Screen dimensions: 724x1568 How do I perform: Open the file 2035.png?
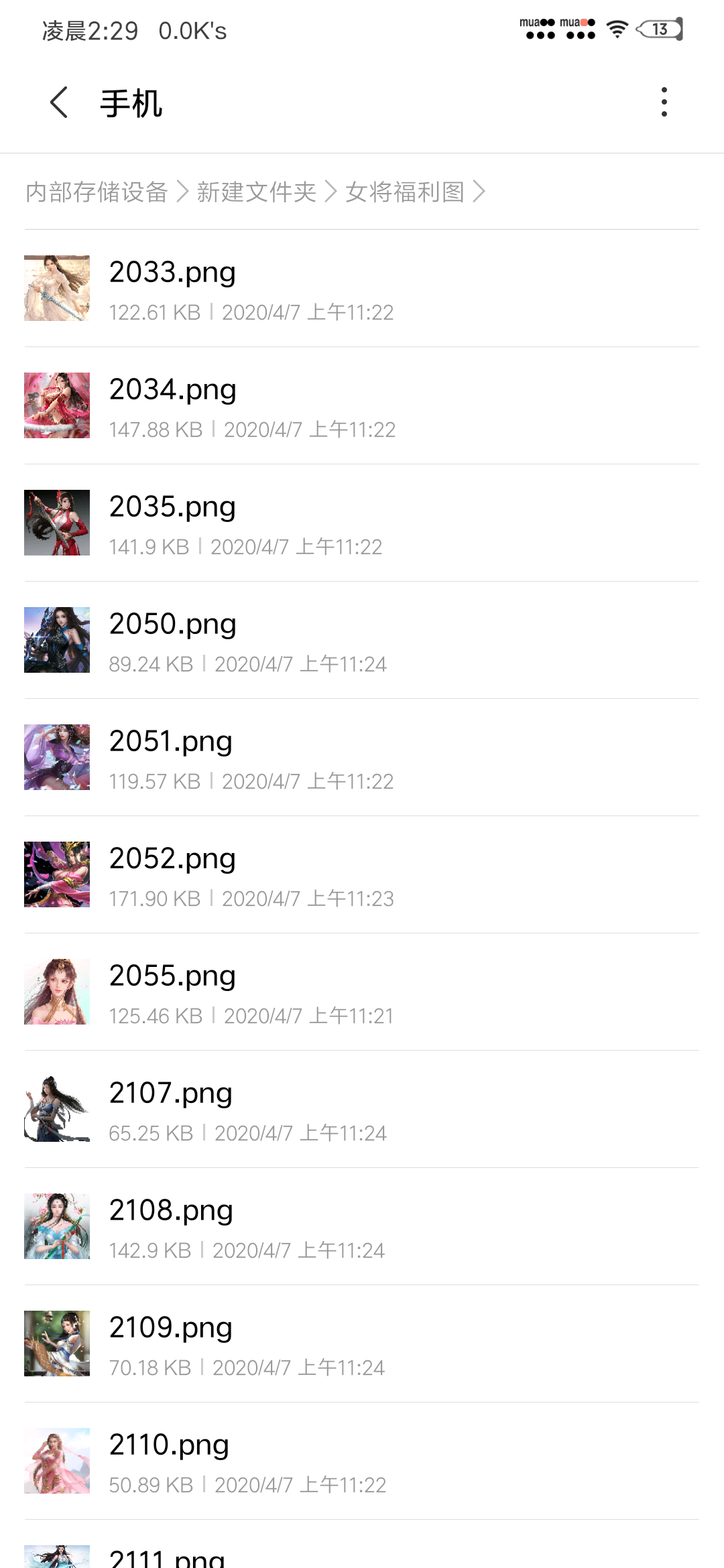pyautogui.click(x=362, y=523)
